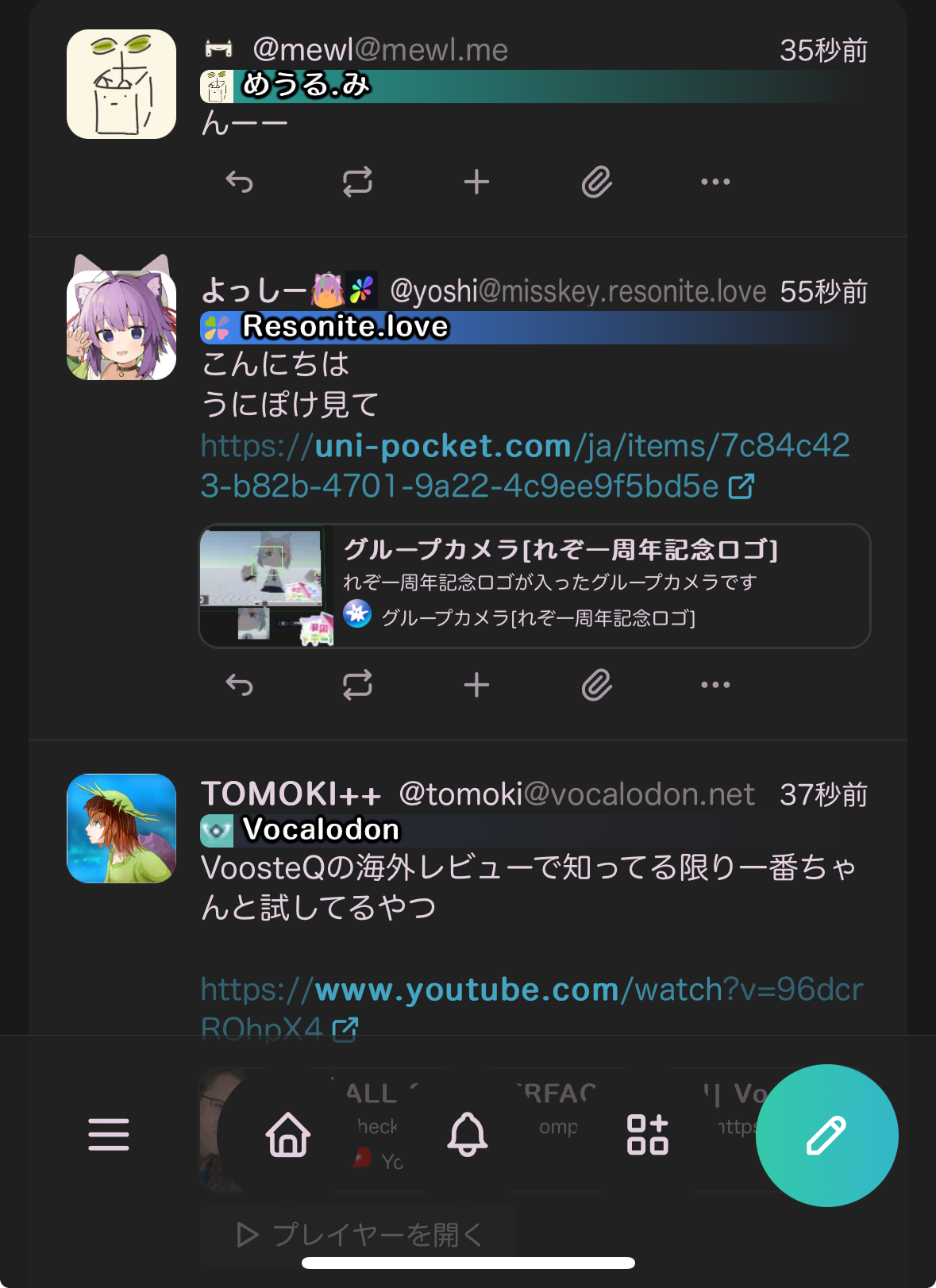Add a reaction to yoshi's note
The image size is (936, 1288).
click(x=476, y=685)
